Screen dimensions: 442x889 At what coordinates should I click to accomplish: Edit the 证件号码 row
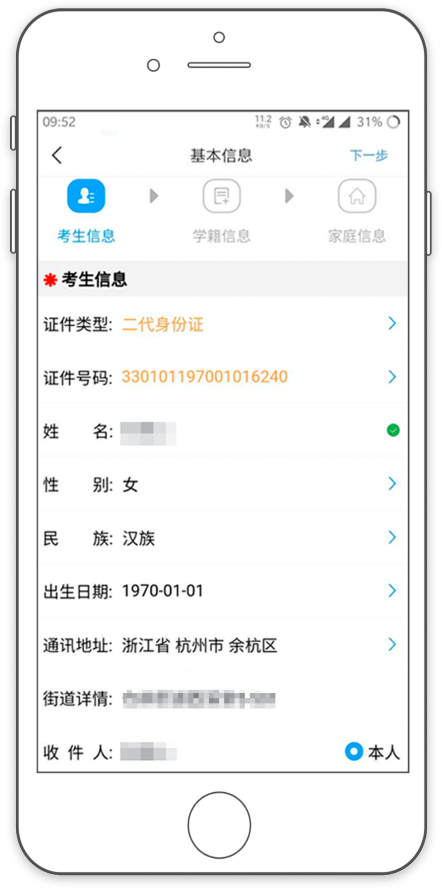click(223, 377)
